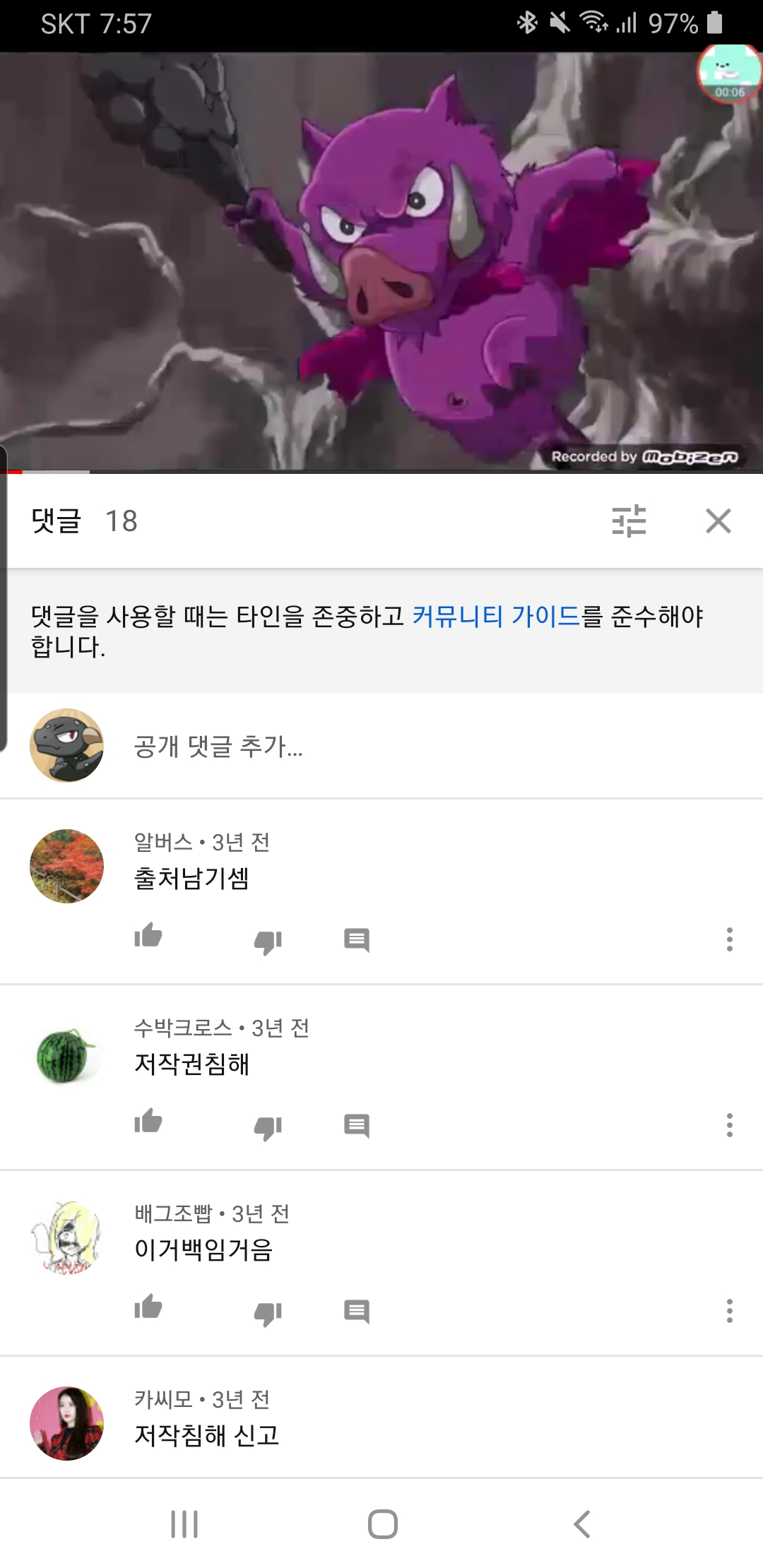Open more options for 알버스's comment
The image size is (763, 1568).
point(729,939)
